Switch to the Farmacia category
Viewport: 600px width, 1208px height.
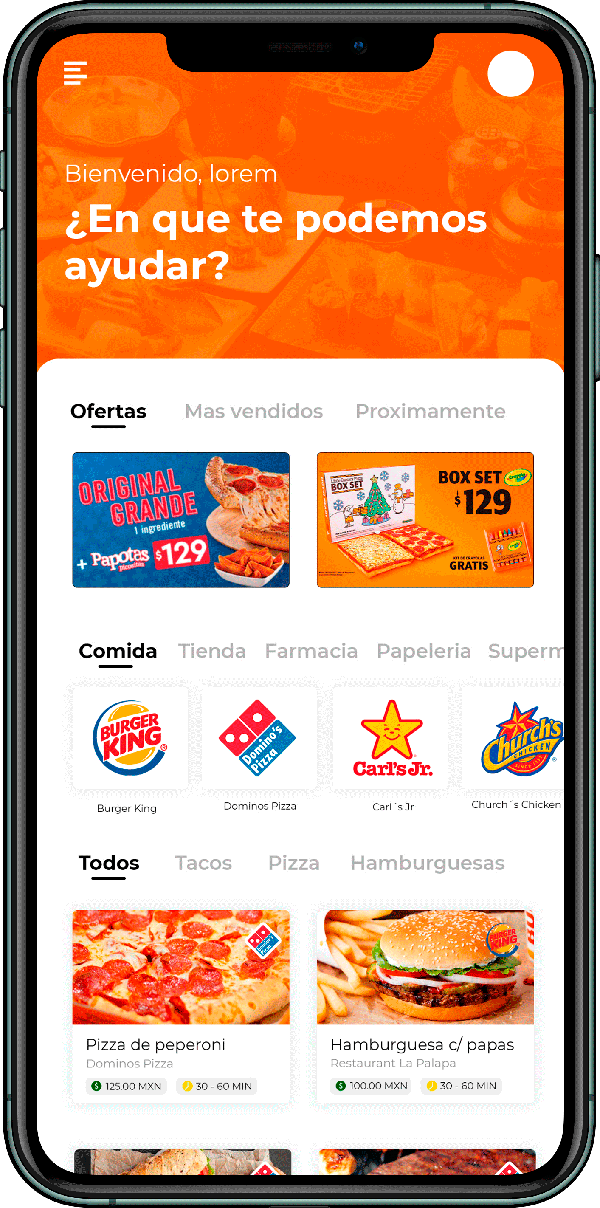pos(311,651)
